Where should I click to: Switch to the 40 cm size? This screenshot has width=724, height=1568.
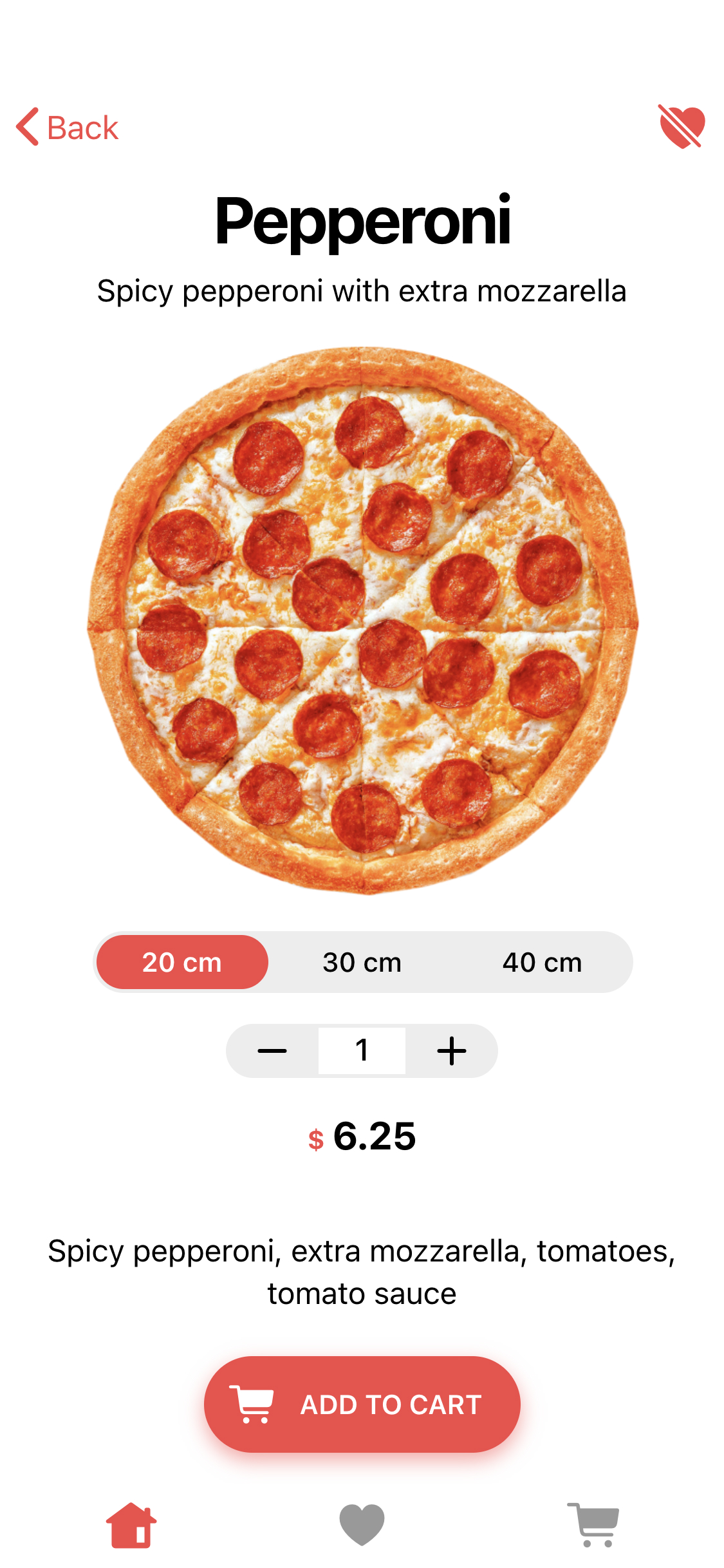542,962
